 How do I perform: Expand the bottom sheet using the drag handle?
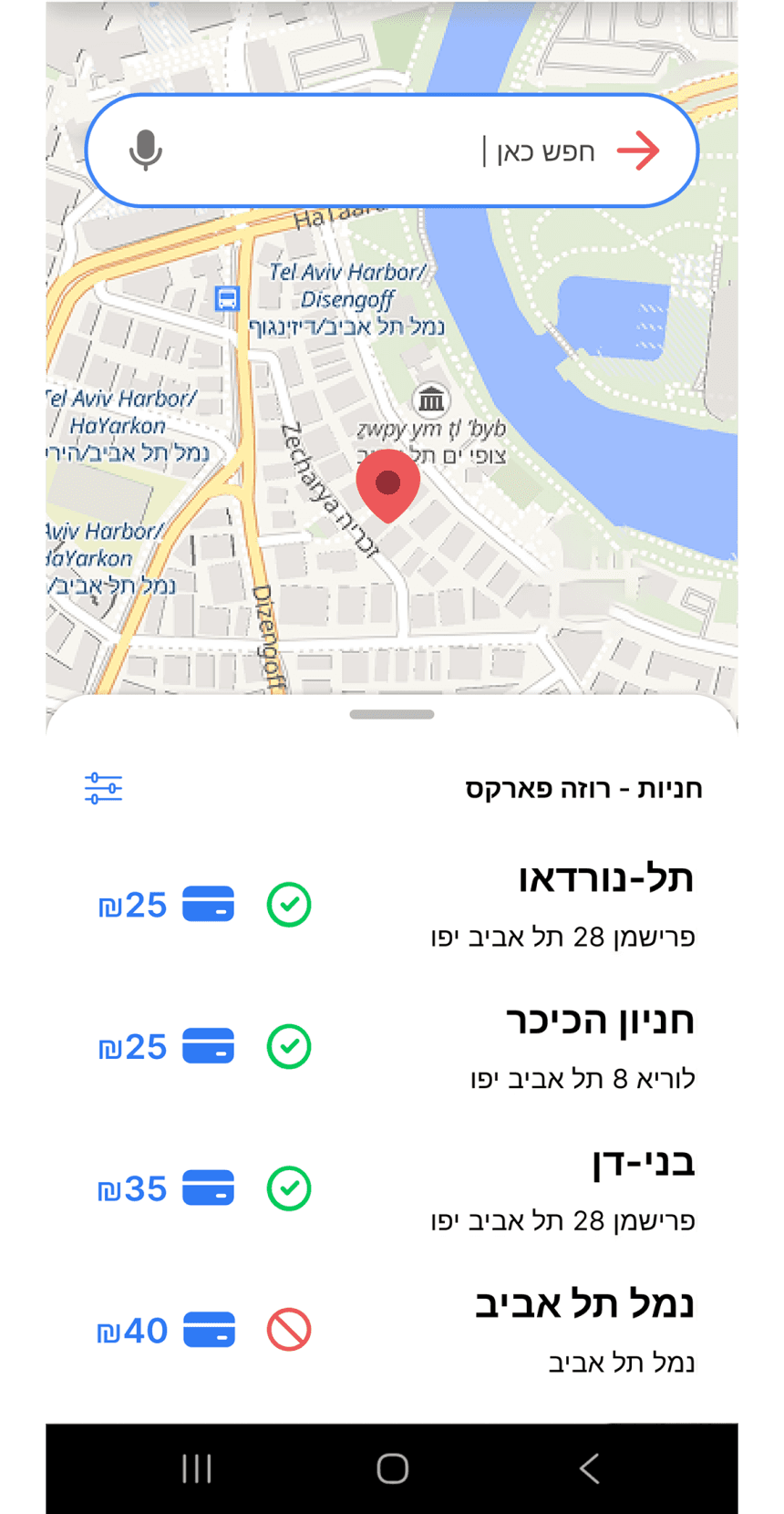pyautogui.click(x=392, y=715)
